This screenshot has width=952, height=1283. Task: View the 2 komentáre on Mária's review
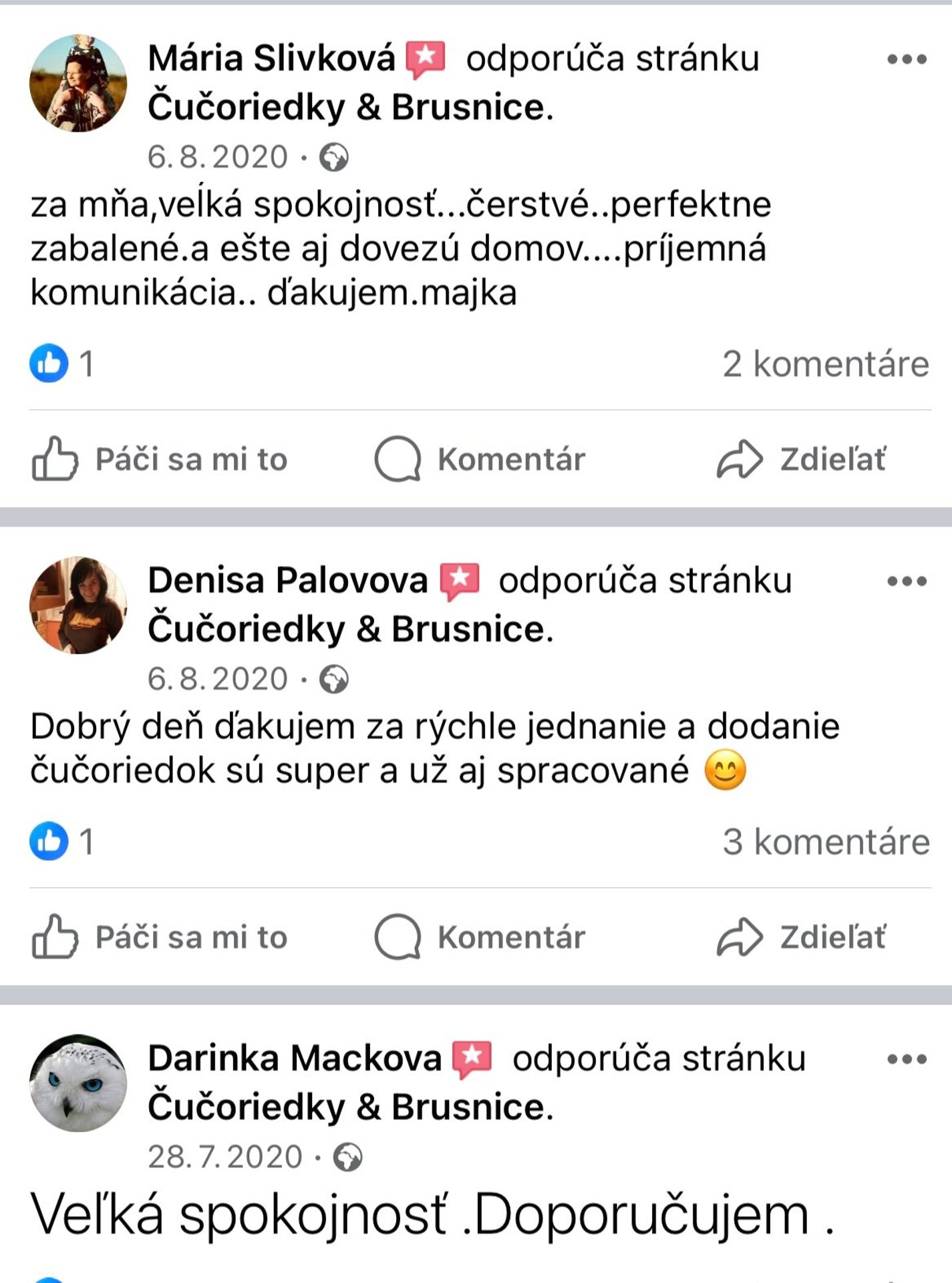click(x=825, y=364)
